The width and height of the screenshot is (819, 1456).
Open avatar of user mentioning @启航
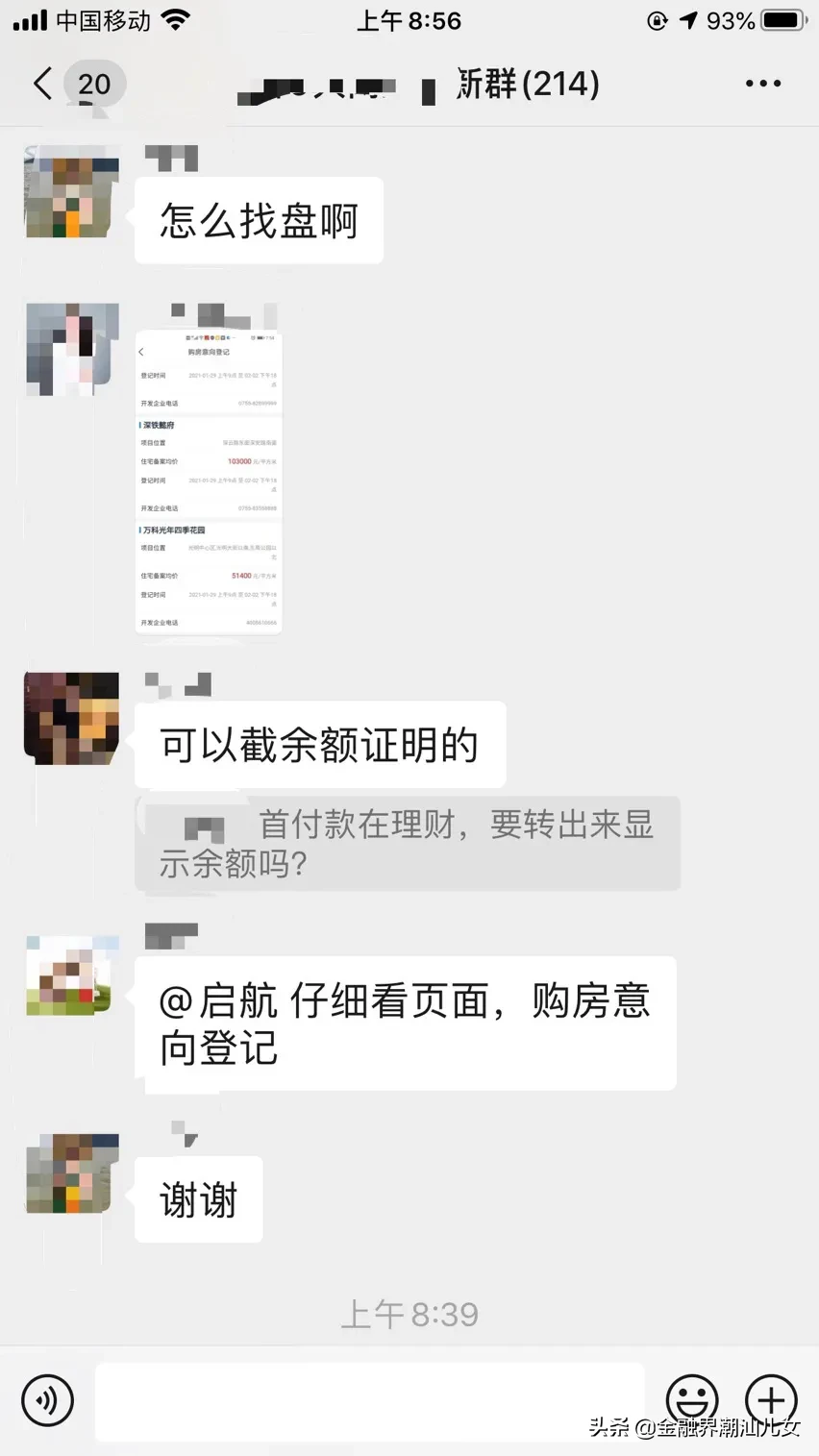(72, 975)
